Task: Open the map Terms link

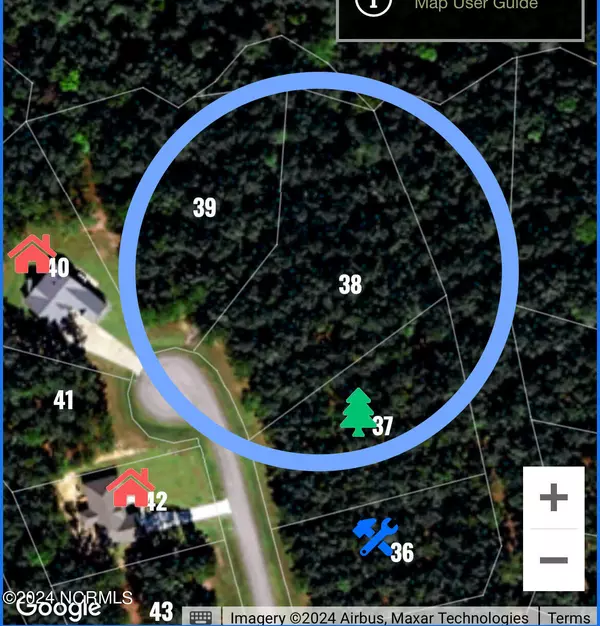Action: tap(568, 618)
